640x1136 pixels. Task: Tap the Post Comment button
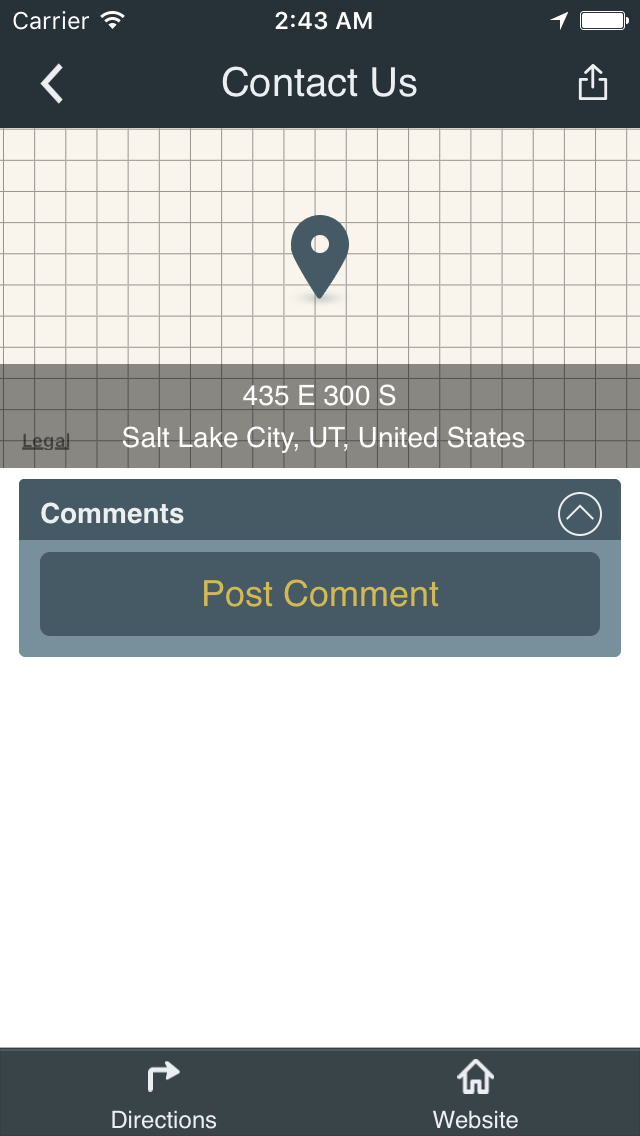click(x=320, y=594)
